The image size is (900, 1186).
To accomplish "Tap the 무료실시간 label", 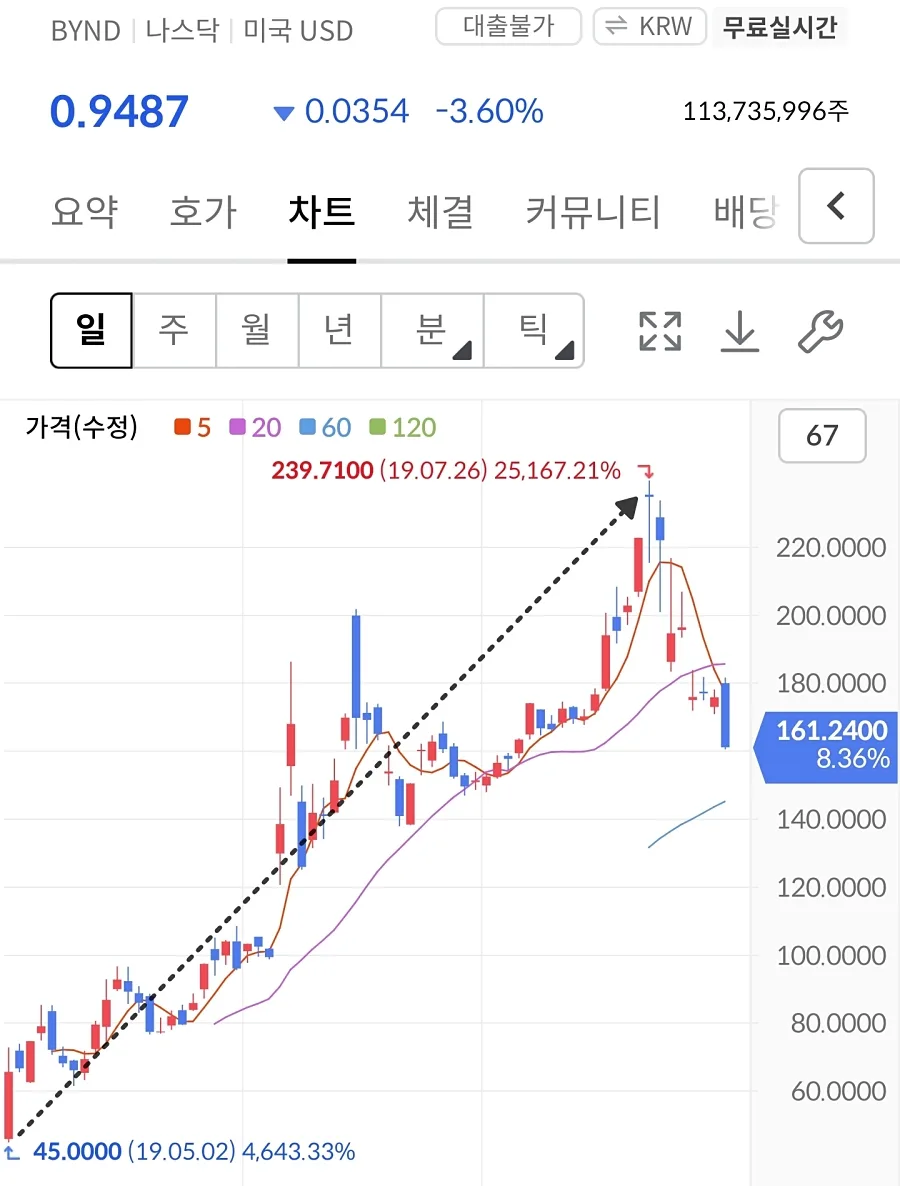I will coord(780,27).
